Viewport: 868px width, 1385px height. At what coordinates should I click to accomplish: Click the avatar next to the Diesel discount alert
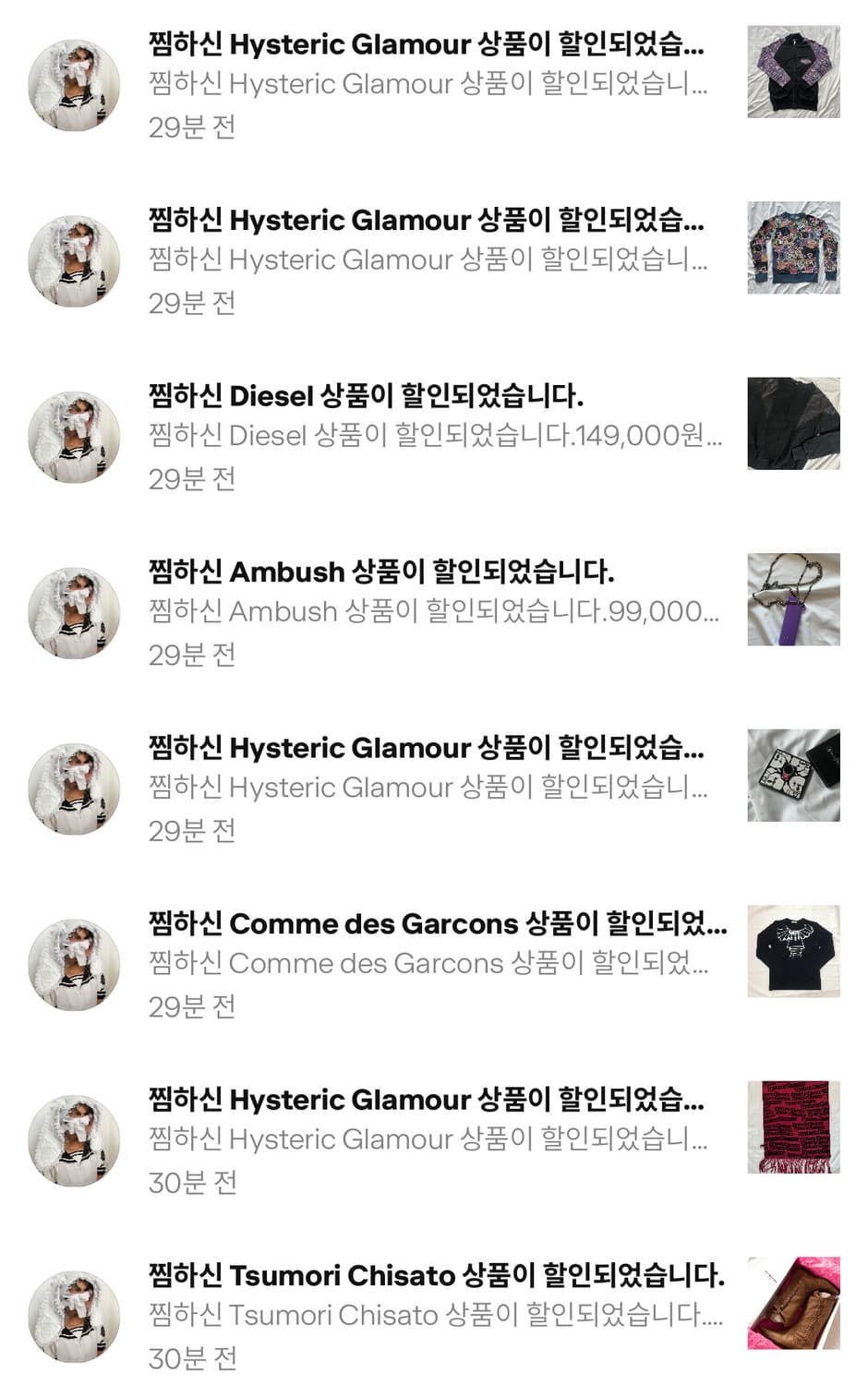pos(73,438)
